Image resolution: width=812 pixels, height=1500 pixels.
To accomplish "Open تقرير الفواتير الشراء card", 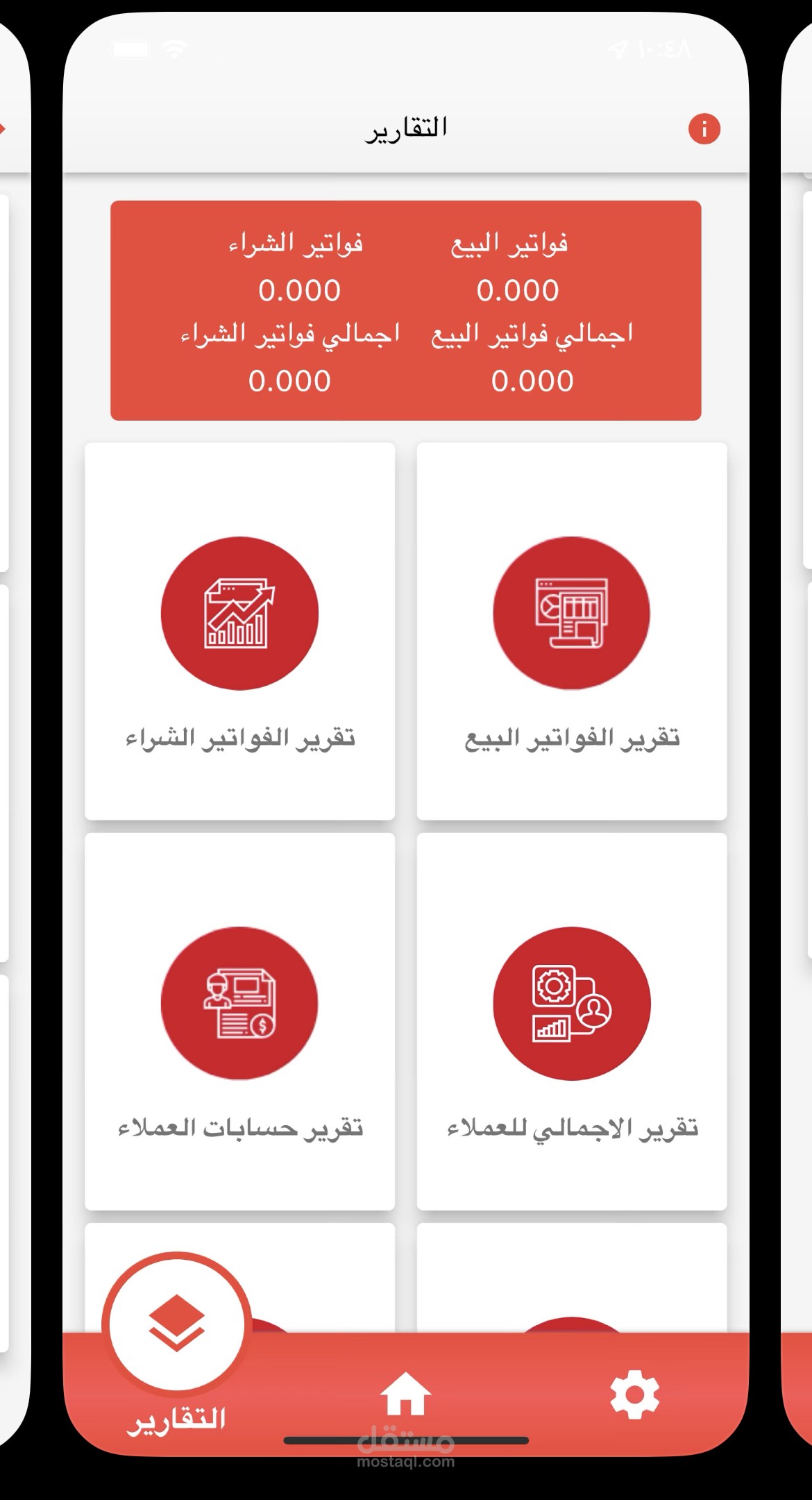I will pos(239,632).
